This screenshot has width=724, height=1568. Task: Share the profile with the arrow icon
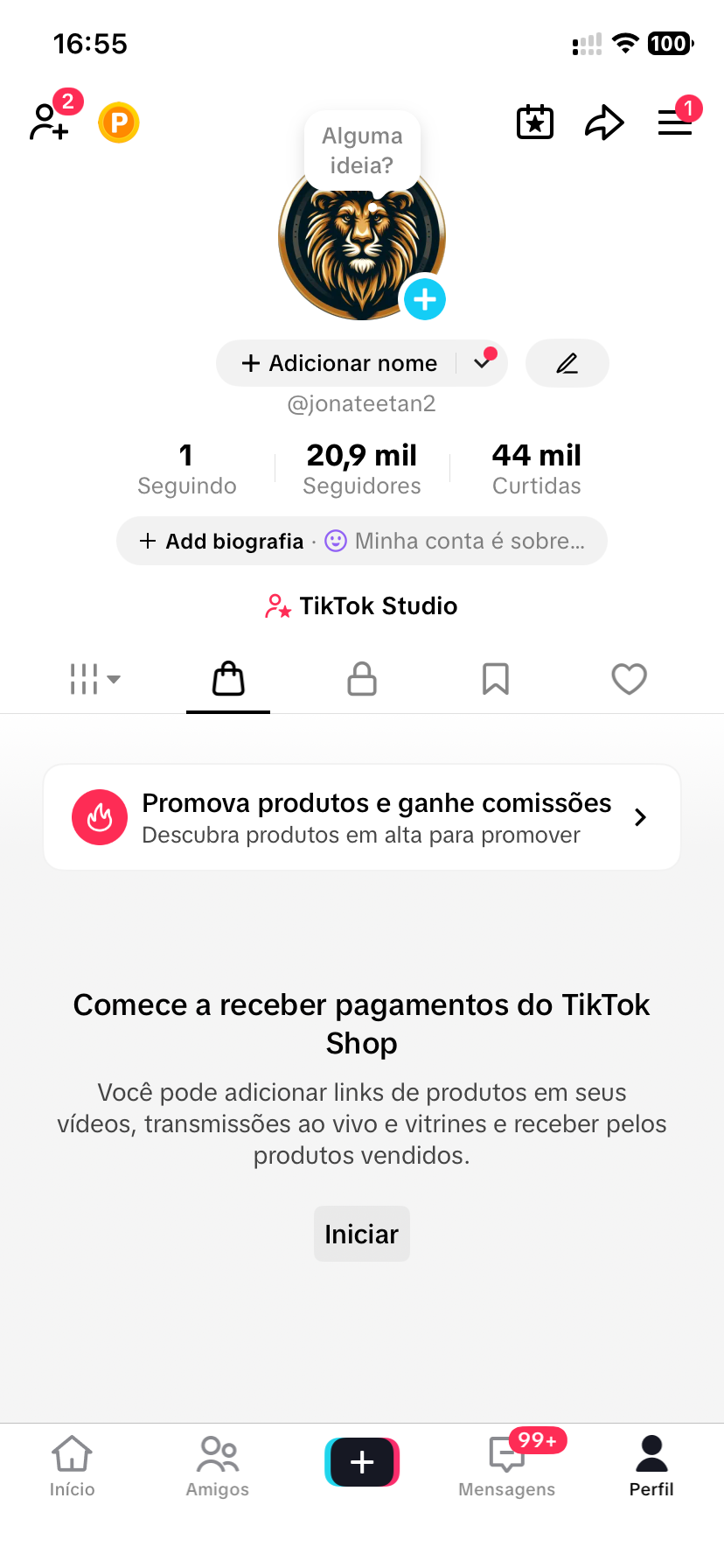click(x=604, y=122)
